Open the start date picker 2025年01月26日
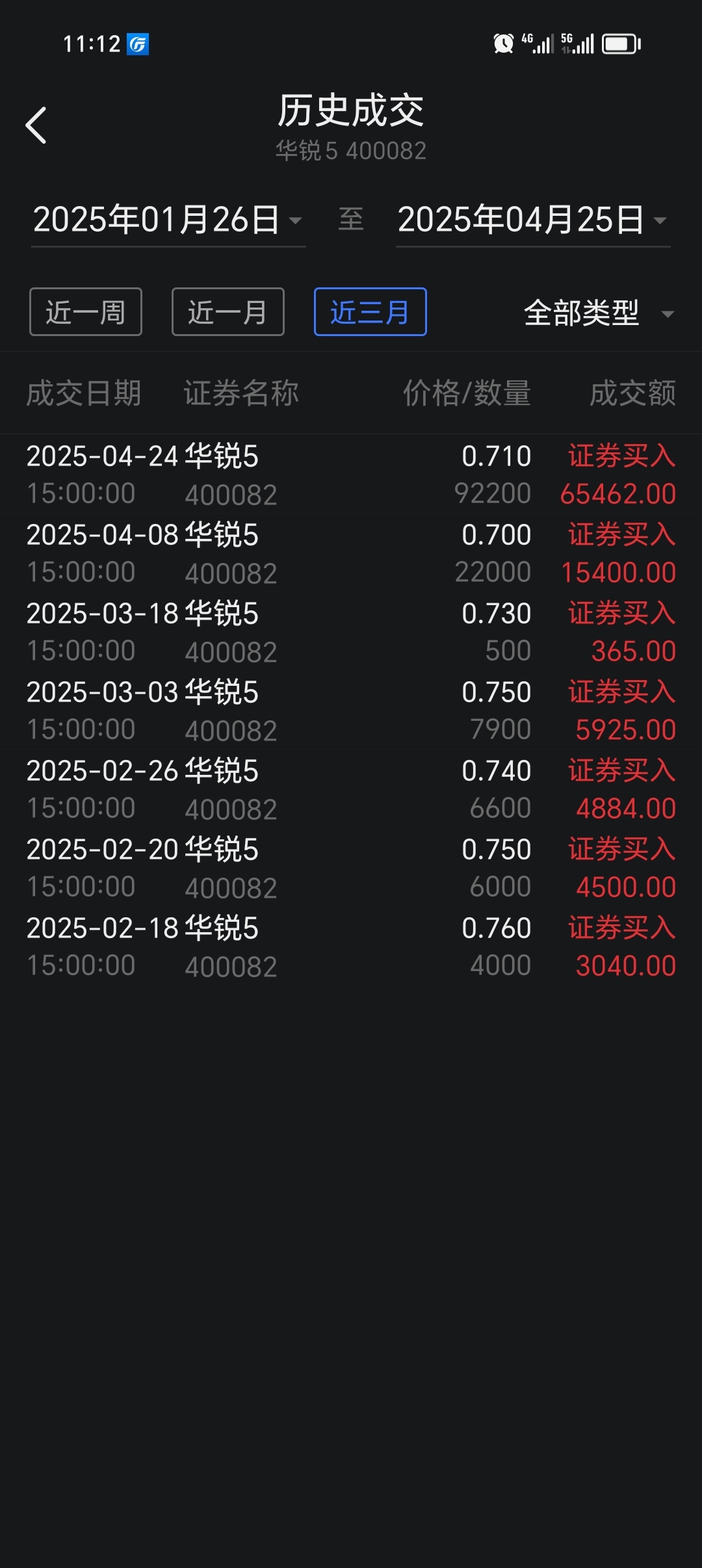 [168, 220]
